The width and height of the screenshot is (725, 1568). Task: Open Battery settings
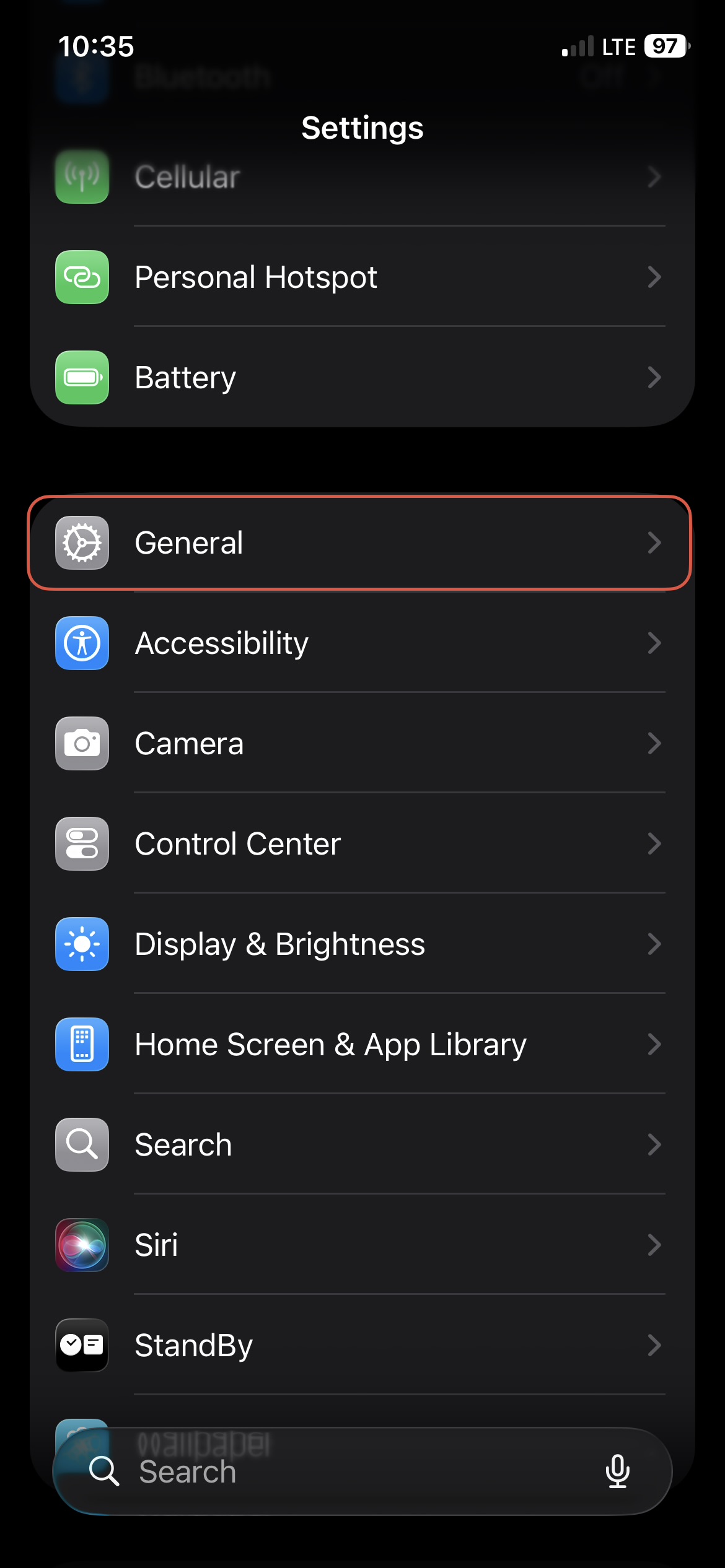362,377
